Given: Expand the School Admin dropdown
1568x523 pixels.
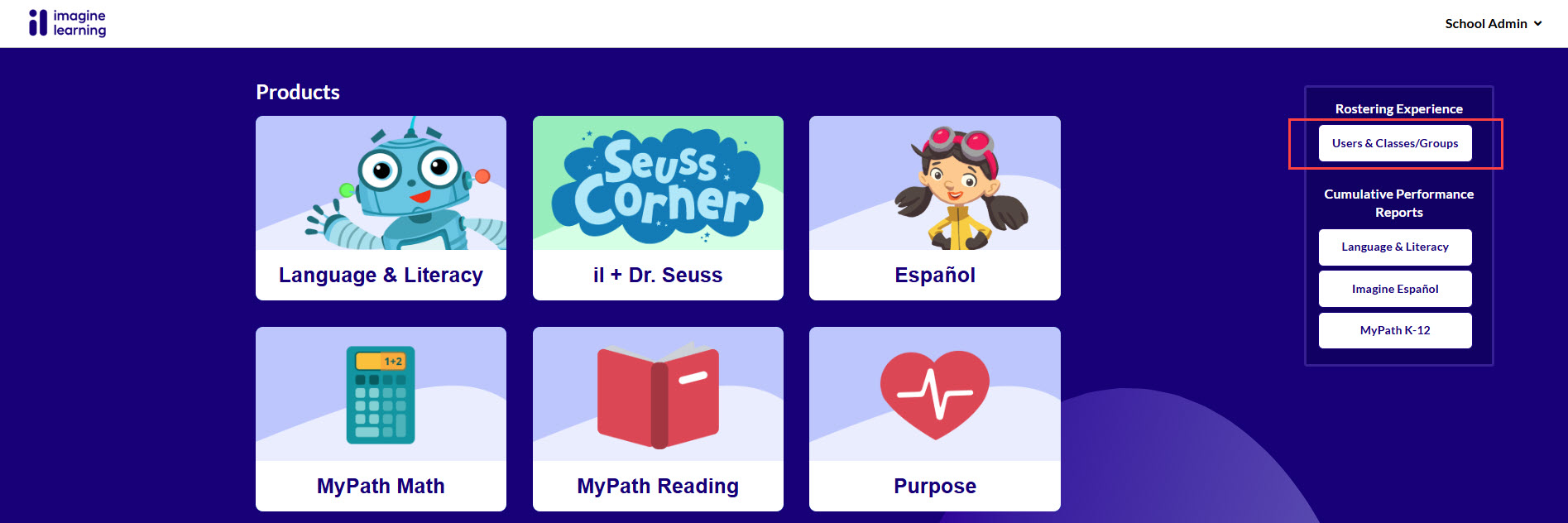Looking at the screenshot, I should coord(1493,24).
